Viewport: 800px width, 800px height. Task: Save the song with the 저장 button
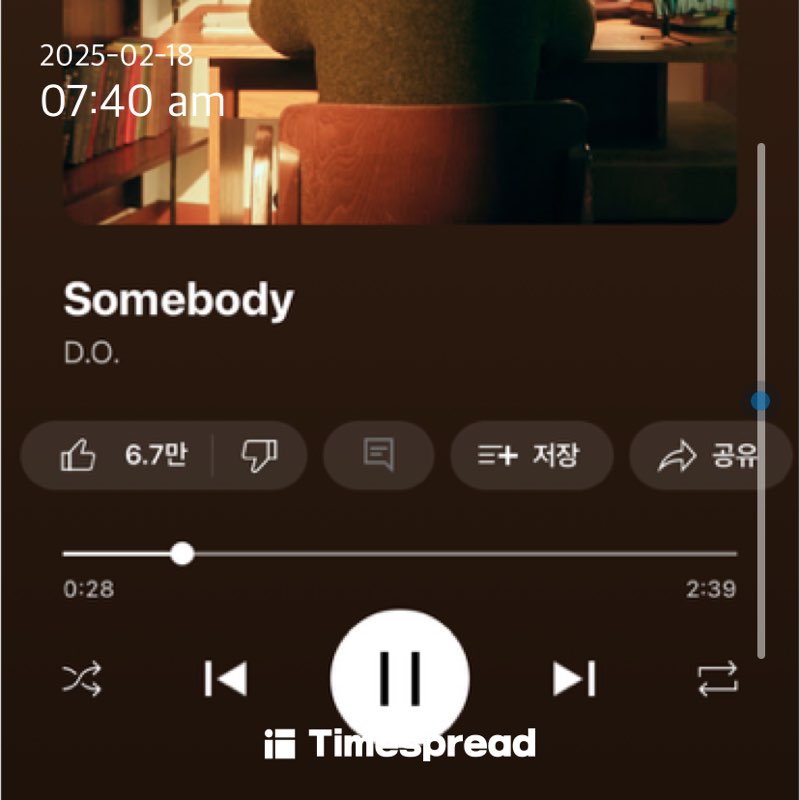(x=528, y=456)
